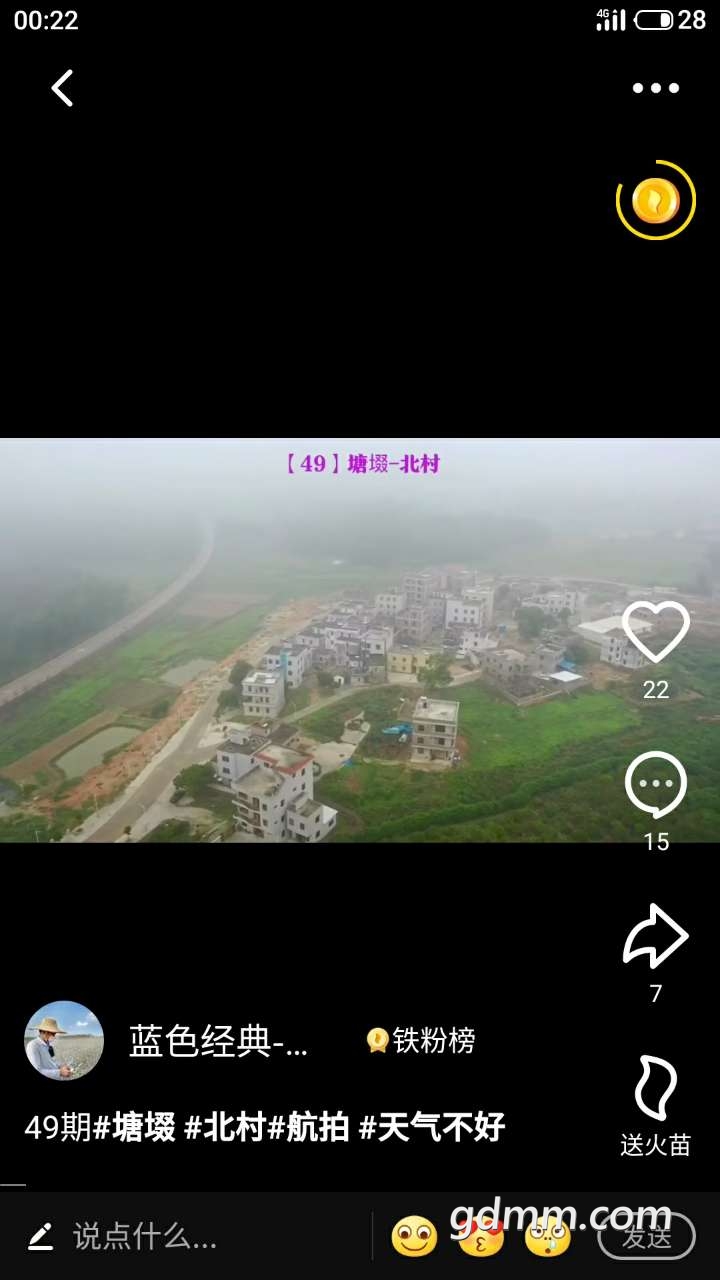Send a flame gift (送火苗)
Viewport: 720px width, 1280px height.
tap(655, 1090)
